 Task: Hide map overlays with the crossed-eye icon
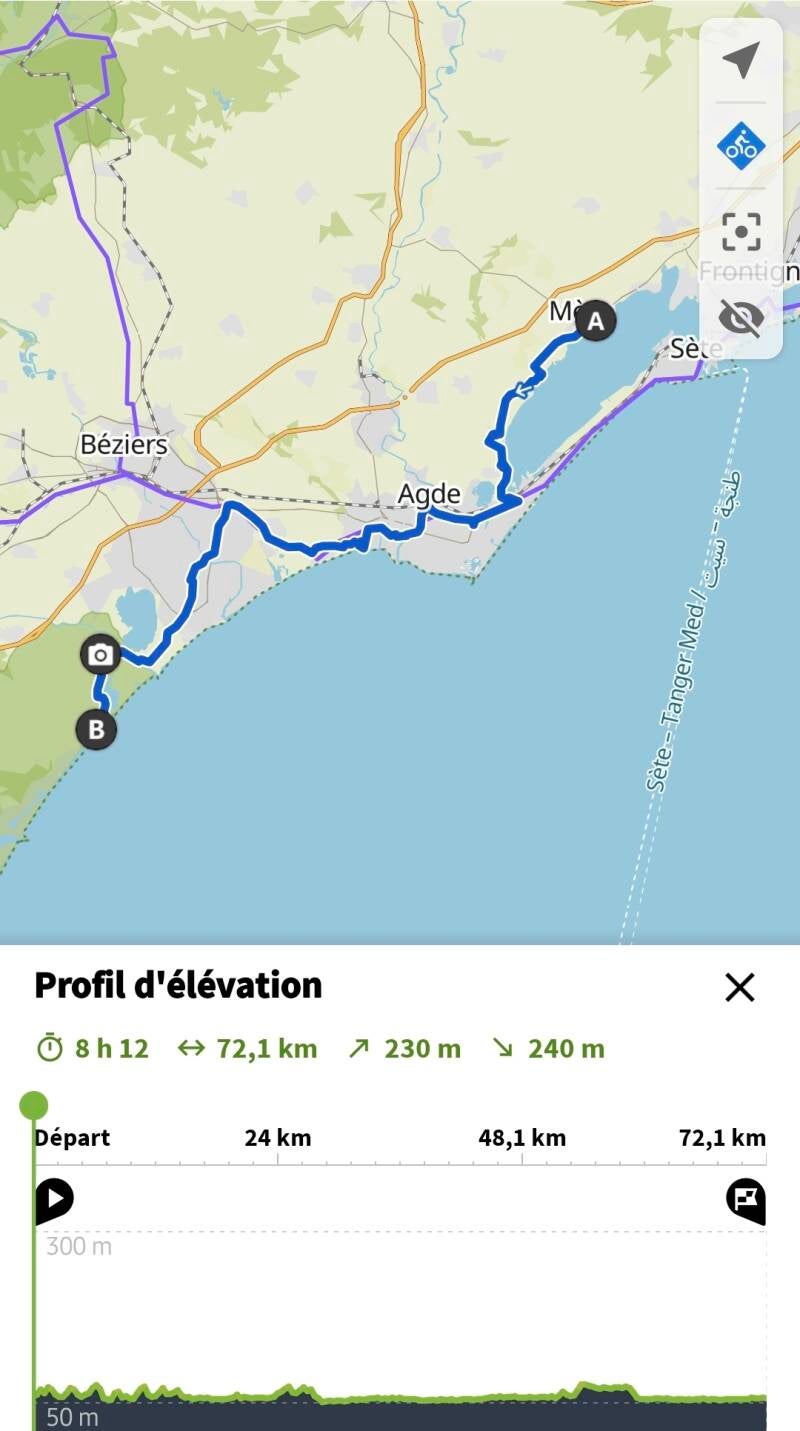[741, 318]
